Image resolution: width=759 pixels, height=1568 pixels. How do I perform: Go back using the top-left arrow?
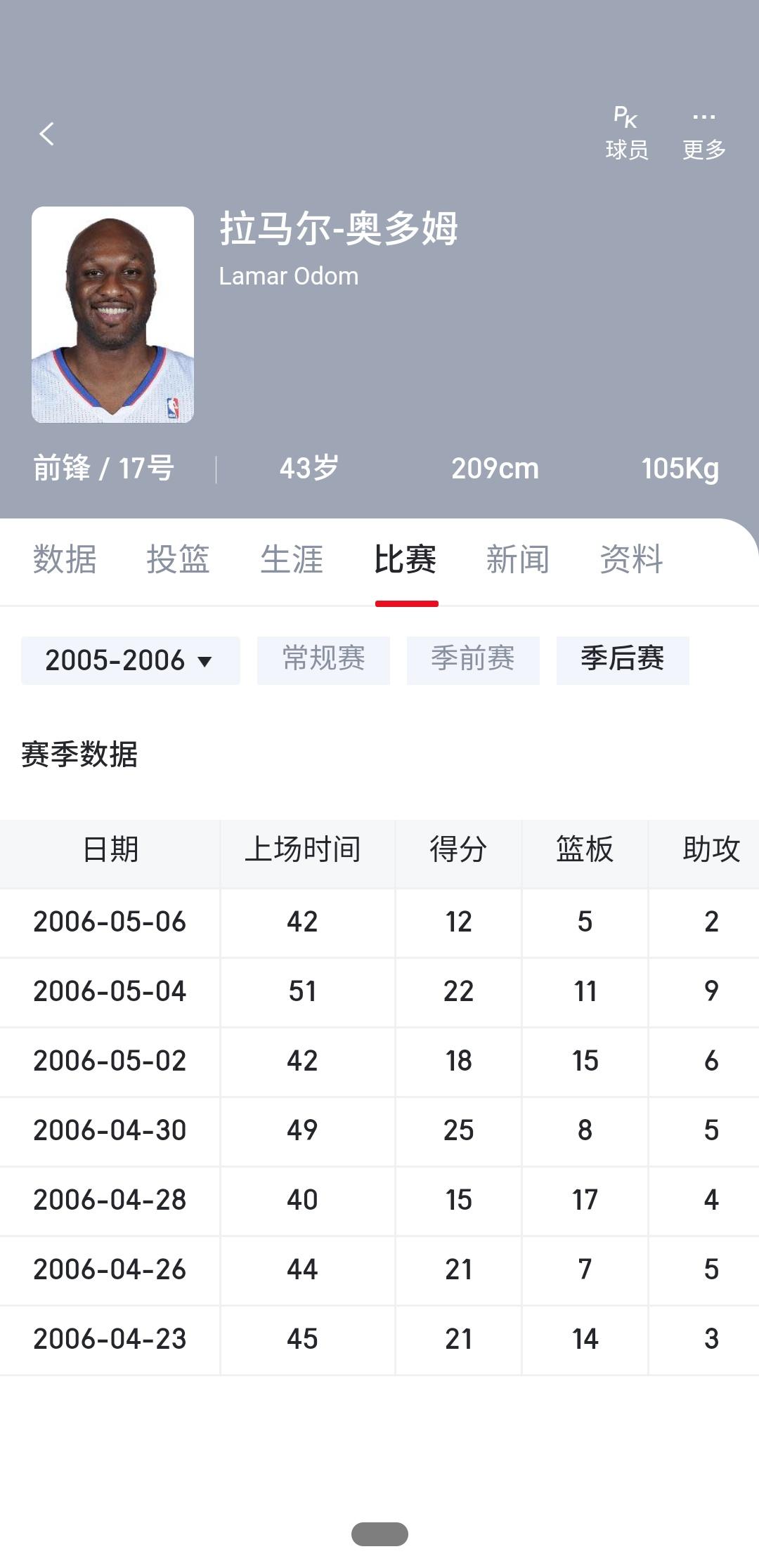pyautogui.click(x=47, y=133)
